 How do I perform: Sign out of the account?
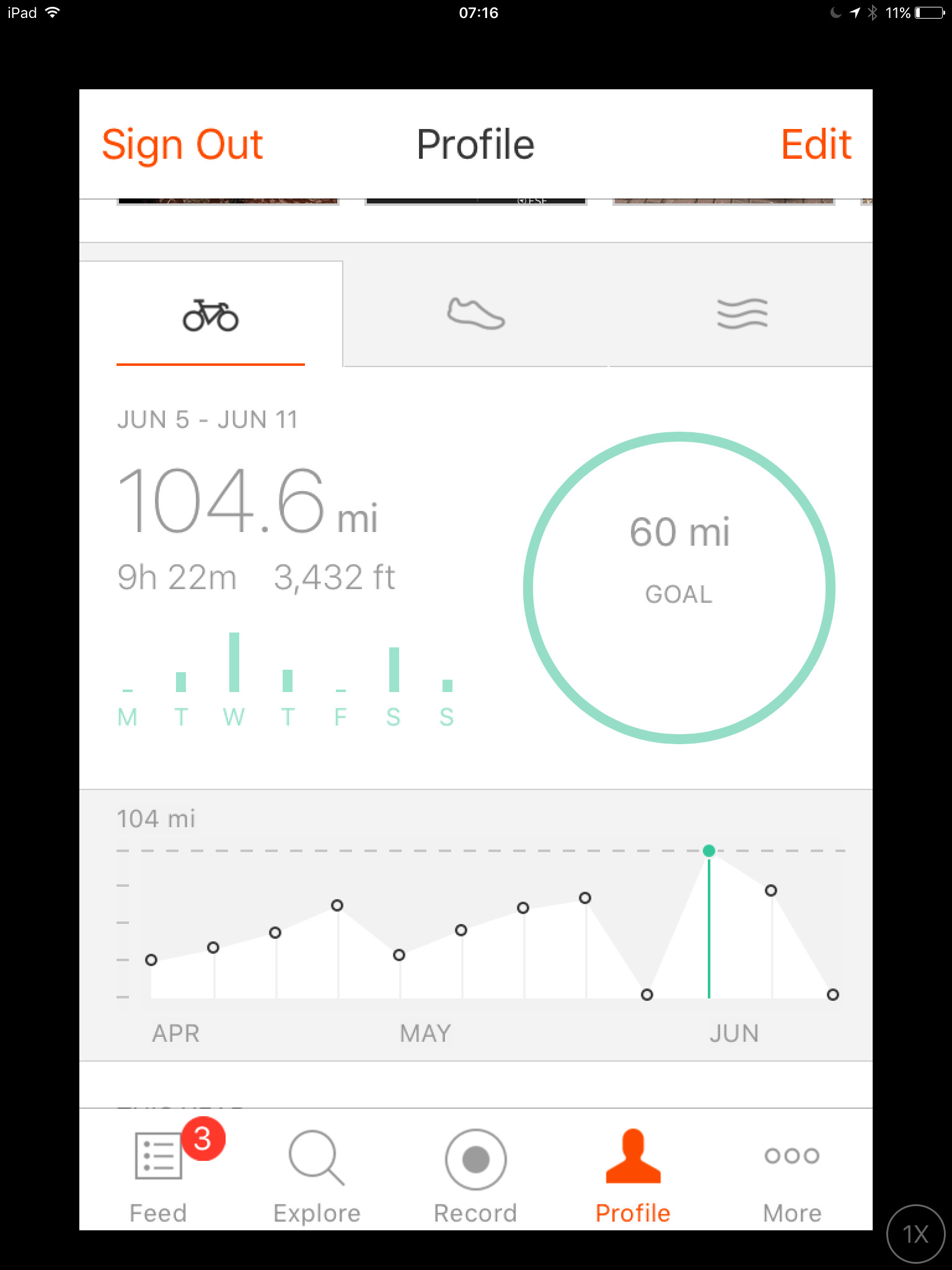182,144
